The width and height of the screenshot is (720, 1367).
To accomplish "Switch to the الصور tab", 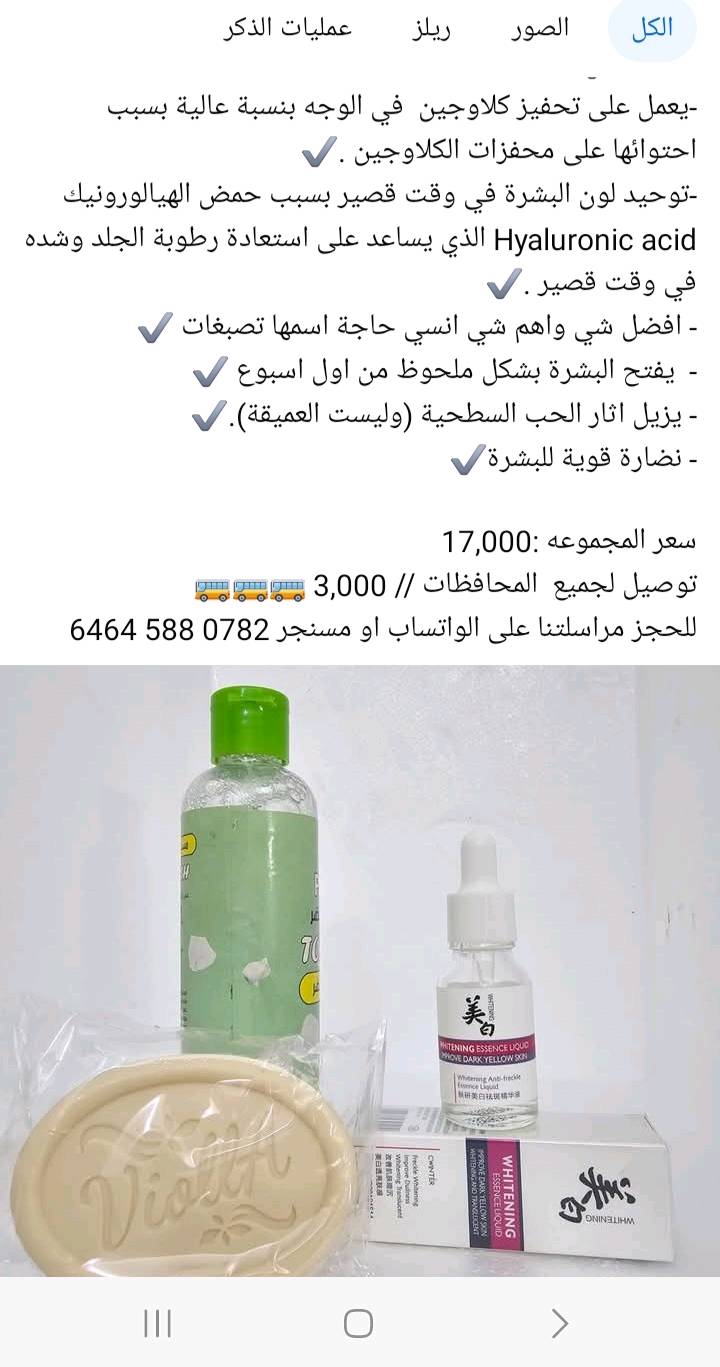I will [x=533, y=28].
